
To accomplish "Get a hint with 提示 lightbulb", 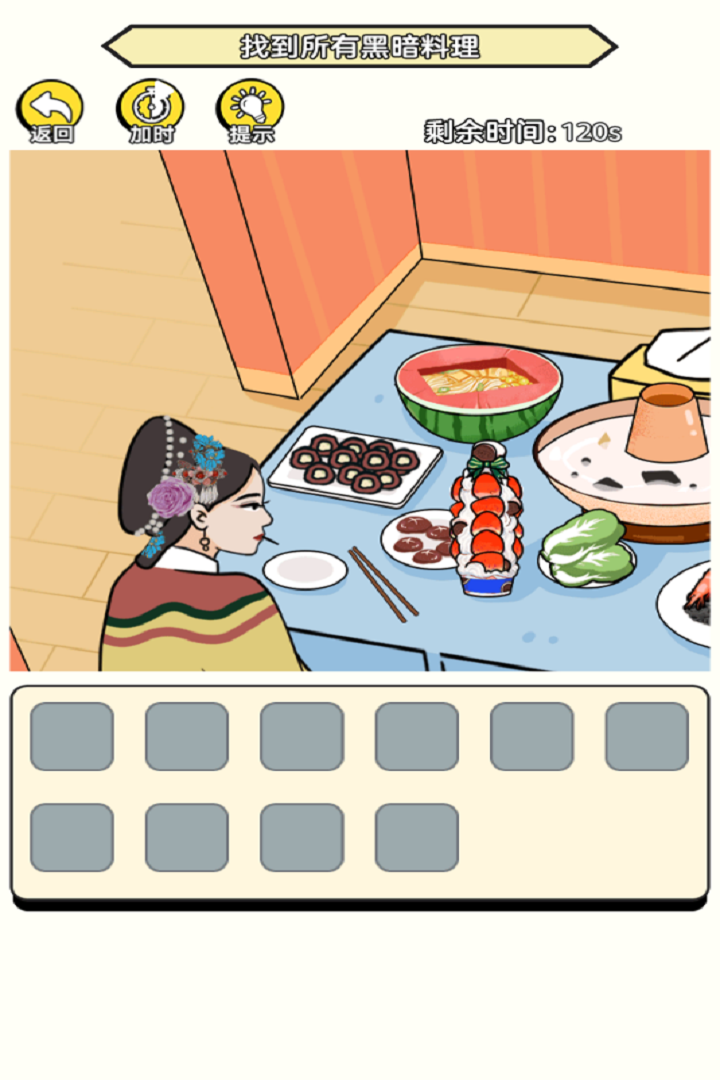I will (250, 111).
